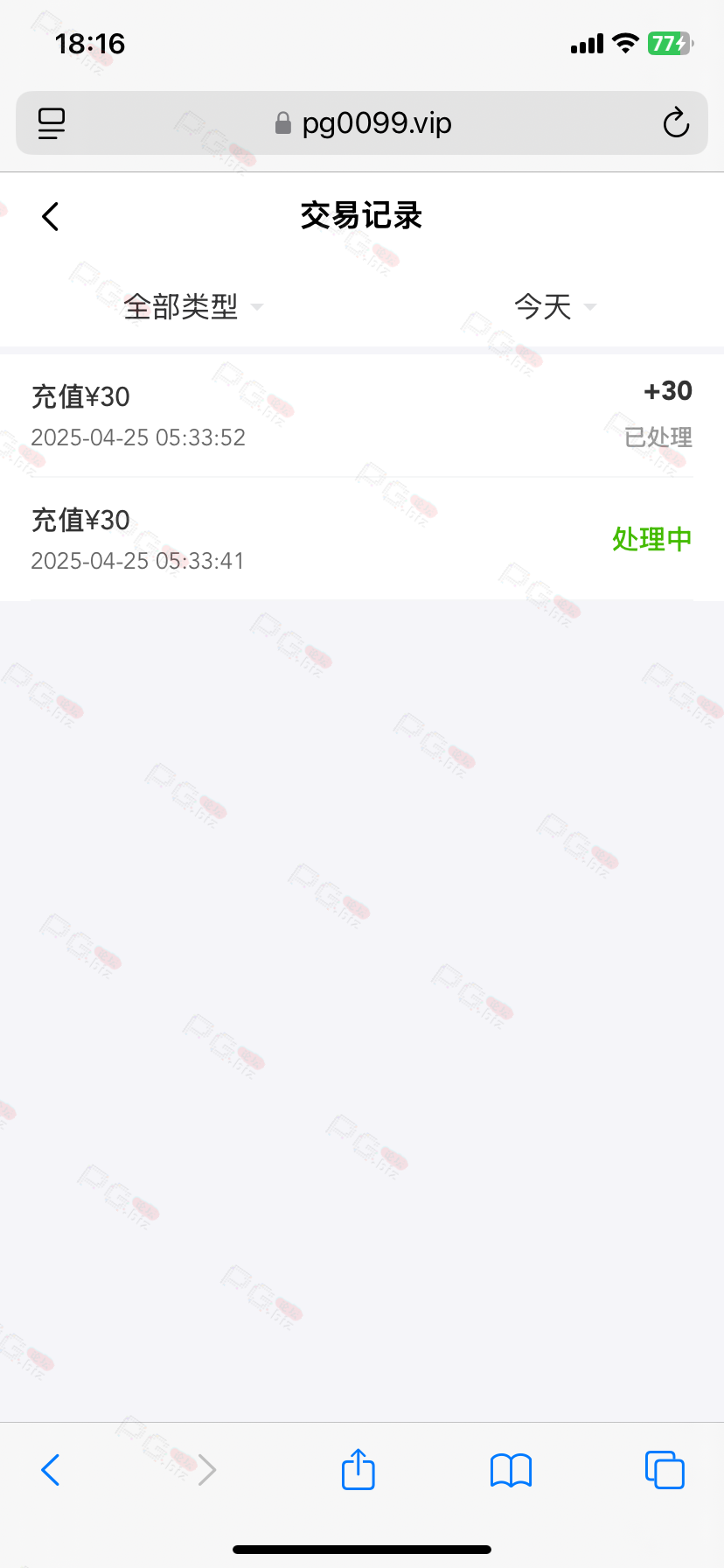724x1568 pixels.
Task: Open Safari bookmarks
Action: (512, 1470)
